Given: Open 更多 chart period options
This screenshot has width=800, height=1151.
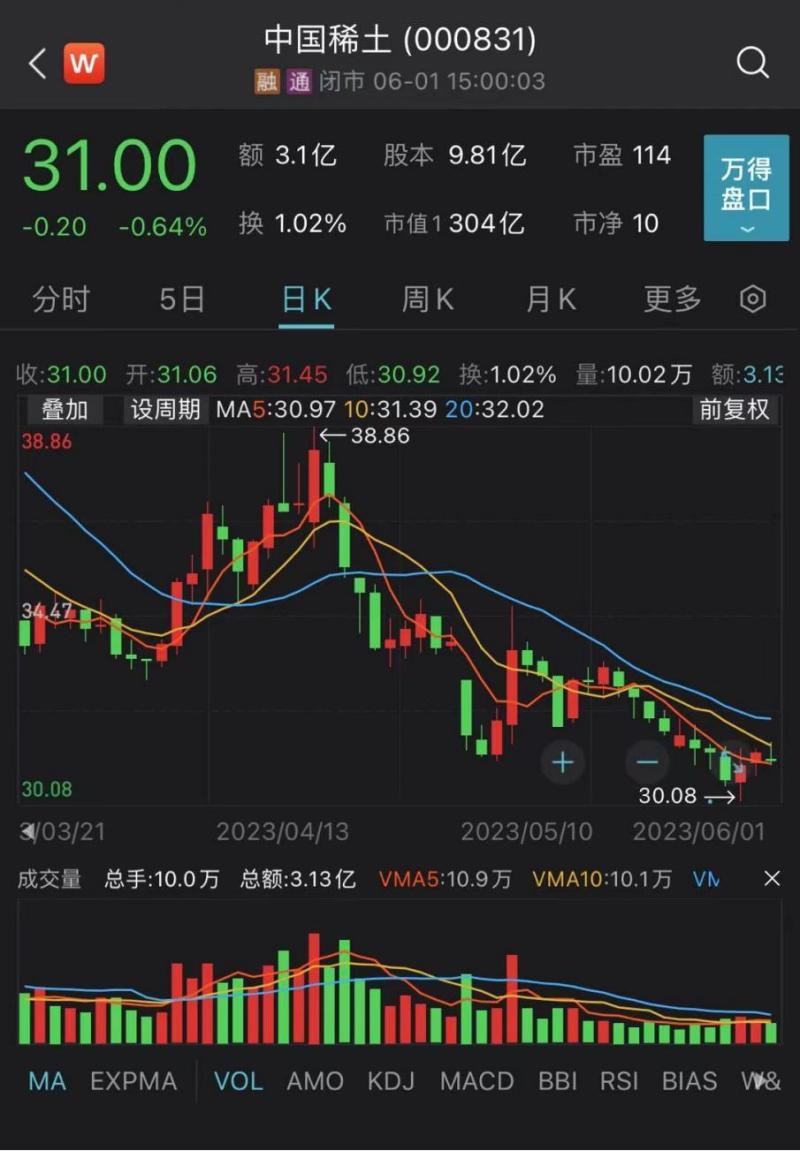Looking at the screenshot, I should tap(672, 299).
